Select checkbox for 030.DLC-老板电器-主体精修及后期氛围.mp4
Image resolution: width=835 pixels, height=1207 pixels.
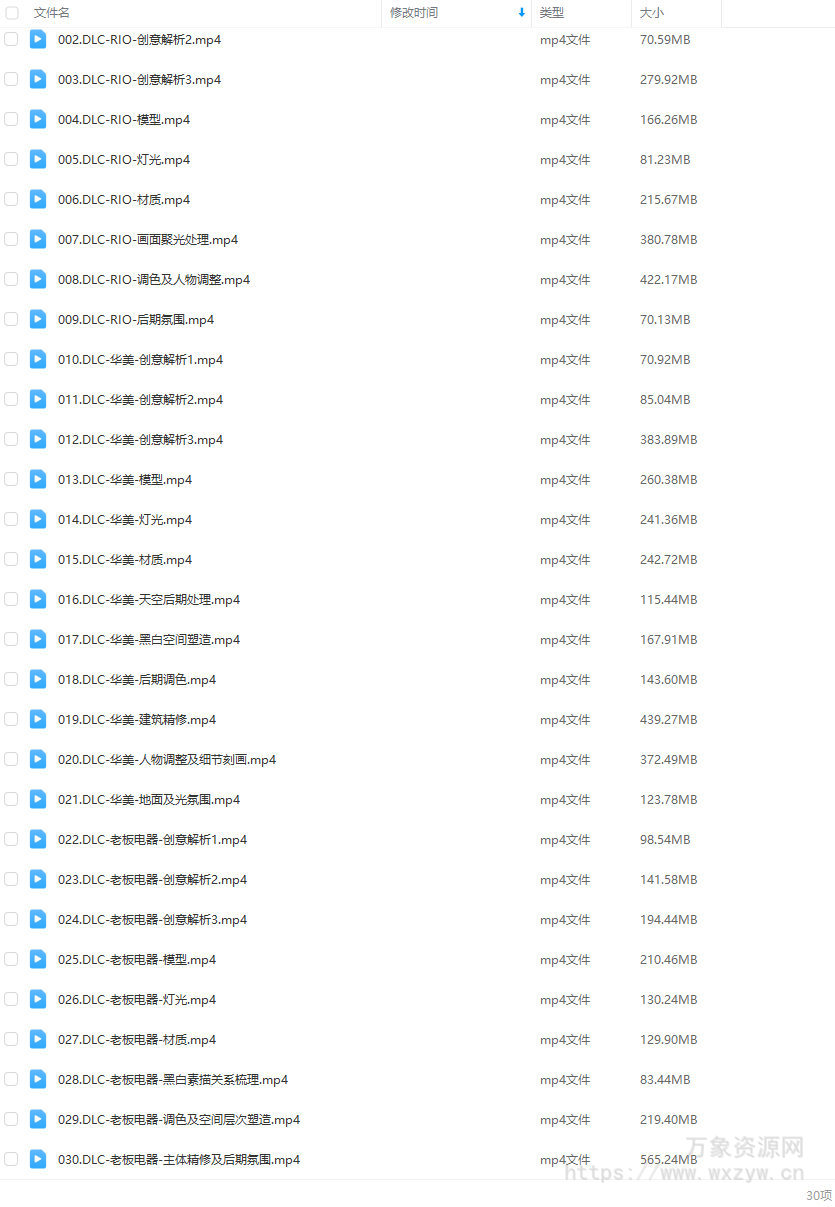pos(11,1159)
